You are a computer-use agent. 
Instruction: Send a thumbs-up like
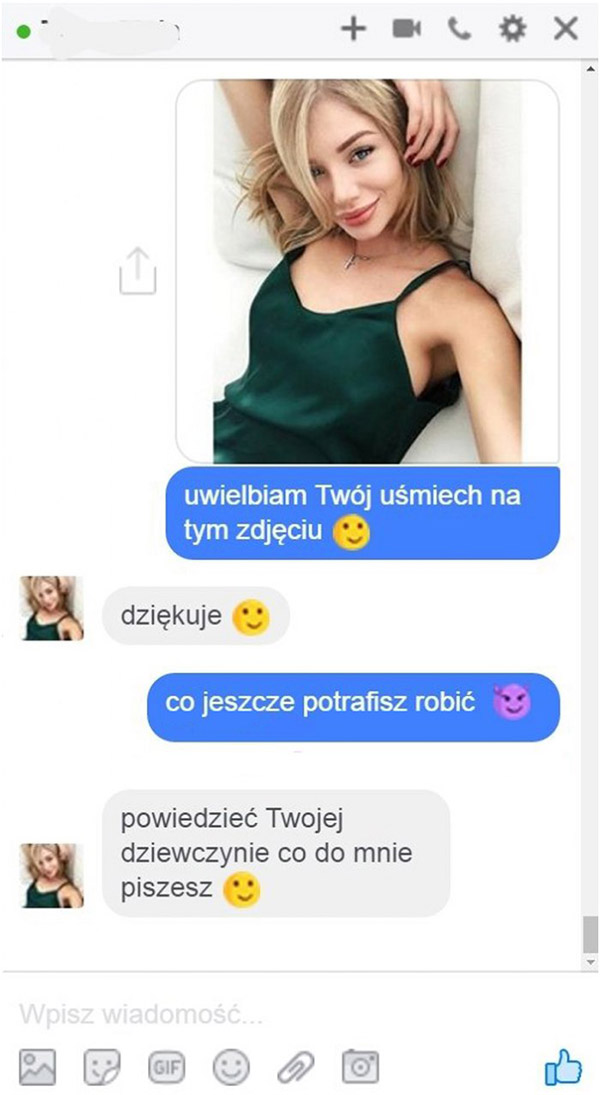coord(562,1066)
